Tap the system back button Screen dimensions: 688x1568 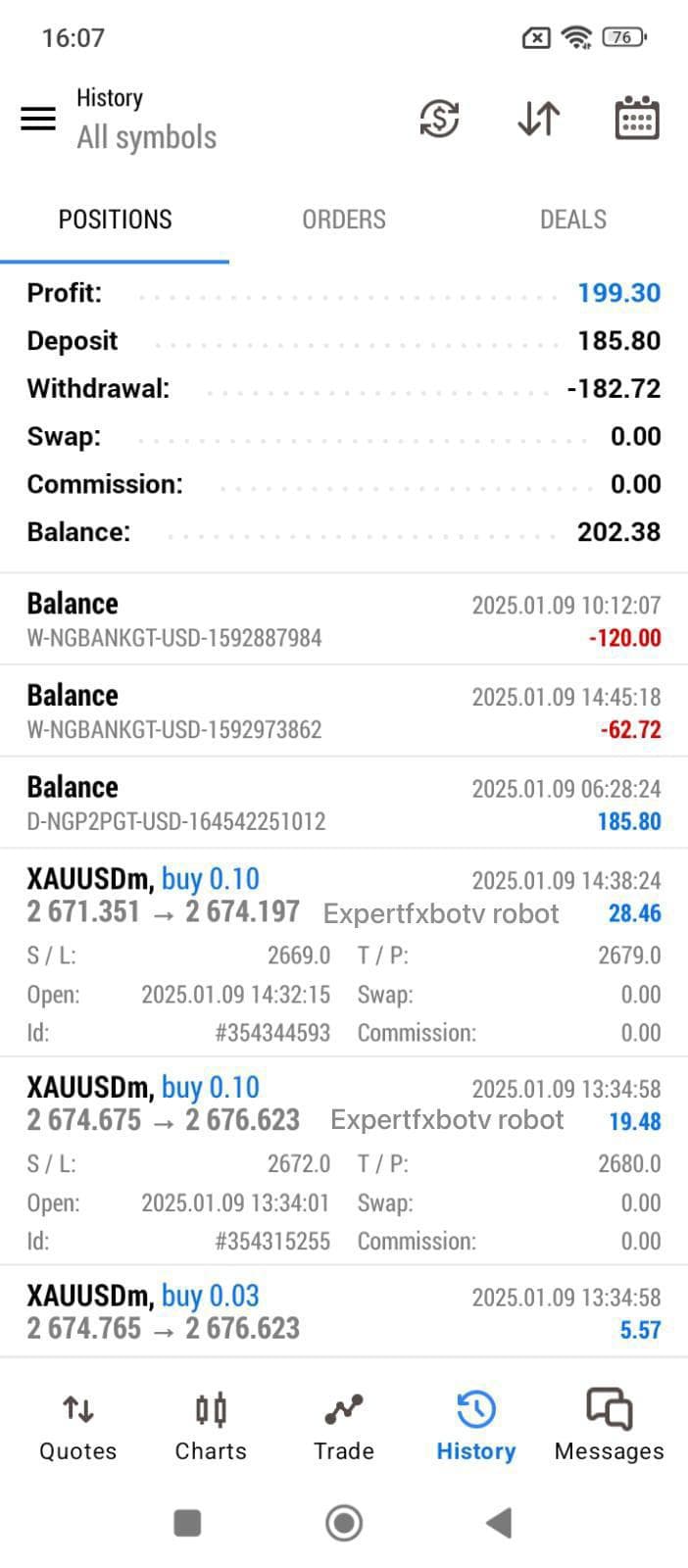pos(500,1523)
